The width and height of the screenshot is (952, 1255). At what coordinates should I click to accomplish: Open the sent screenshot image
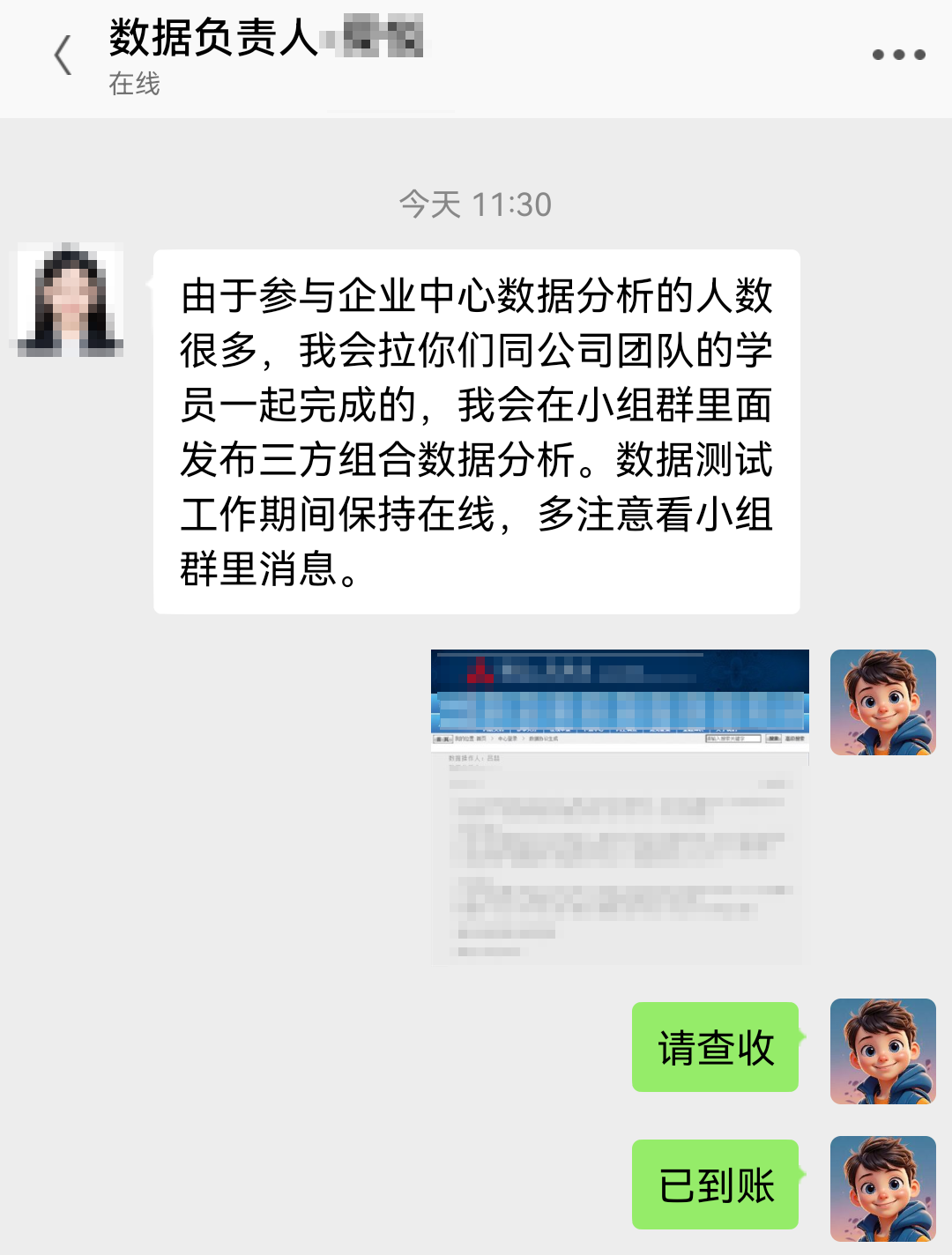point(620,806)
